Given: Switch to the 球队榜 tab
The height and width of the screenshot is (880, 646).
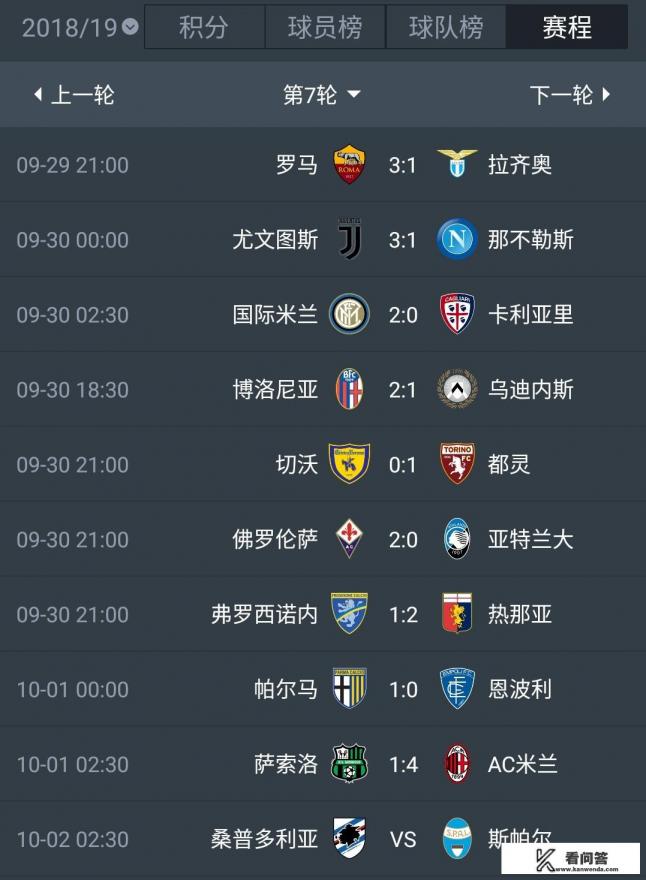Looking at the screenshot, I should (446, 27).
